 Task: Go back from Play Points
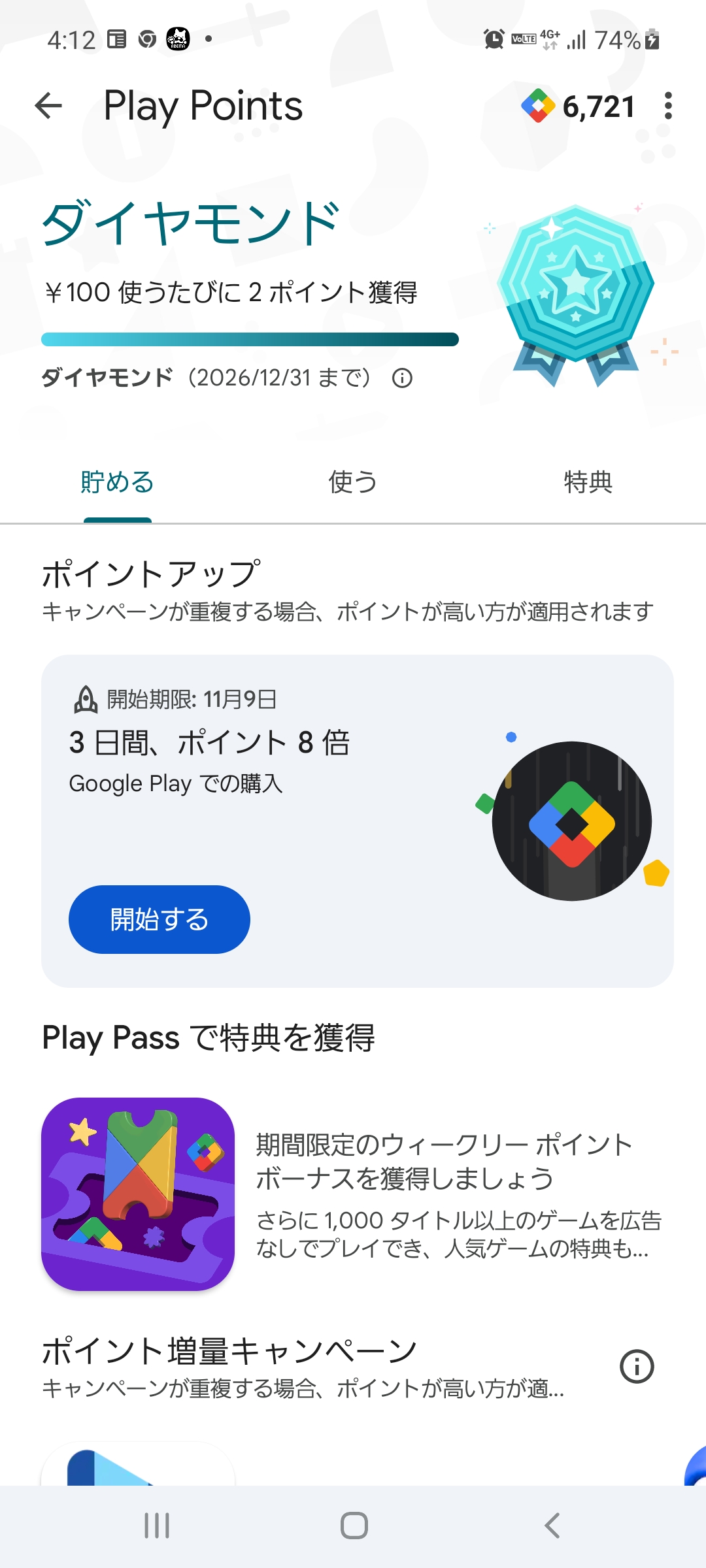pos(48,106)
